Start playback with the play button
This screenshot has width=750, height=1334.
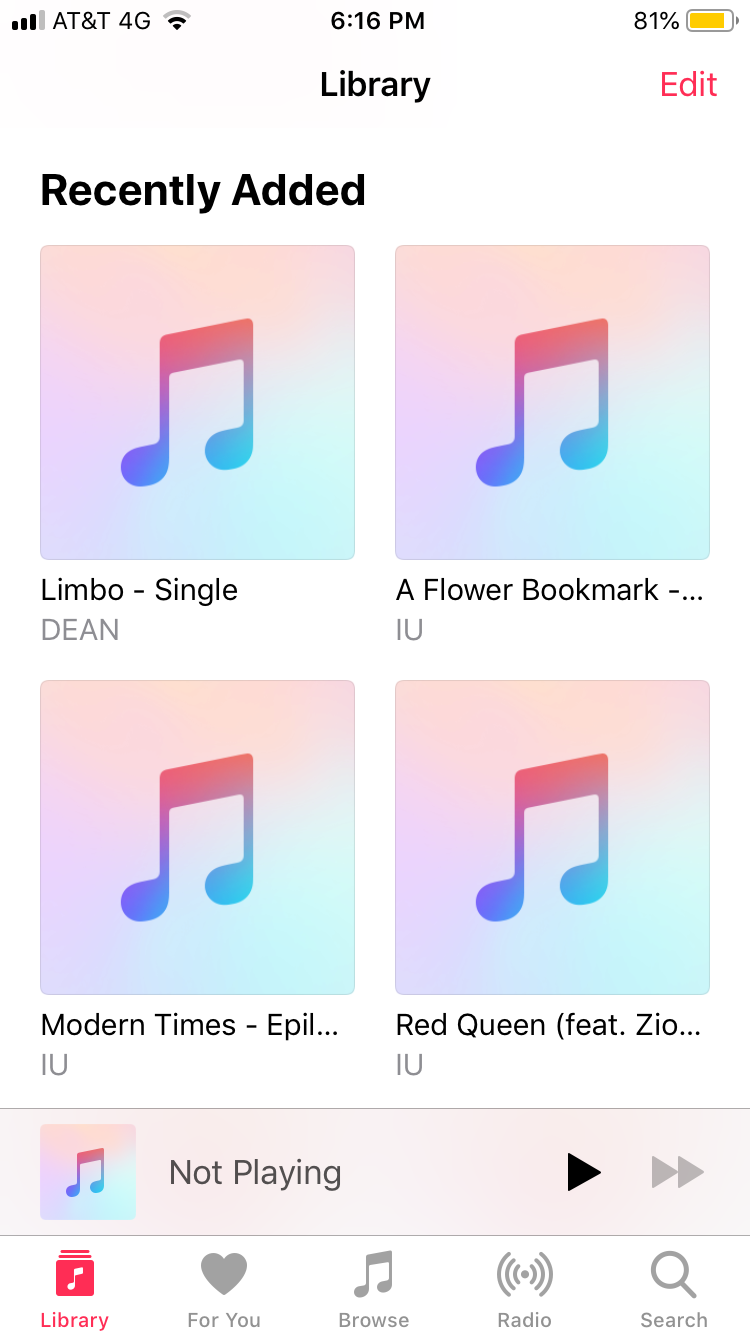583,1172
